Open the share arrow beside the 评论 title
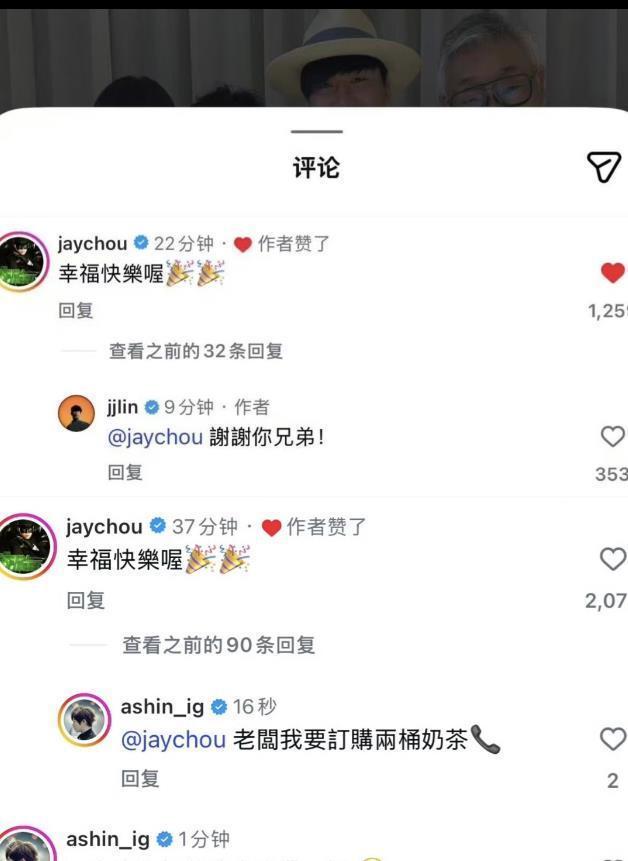628x861 pixels. (603, 167)
